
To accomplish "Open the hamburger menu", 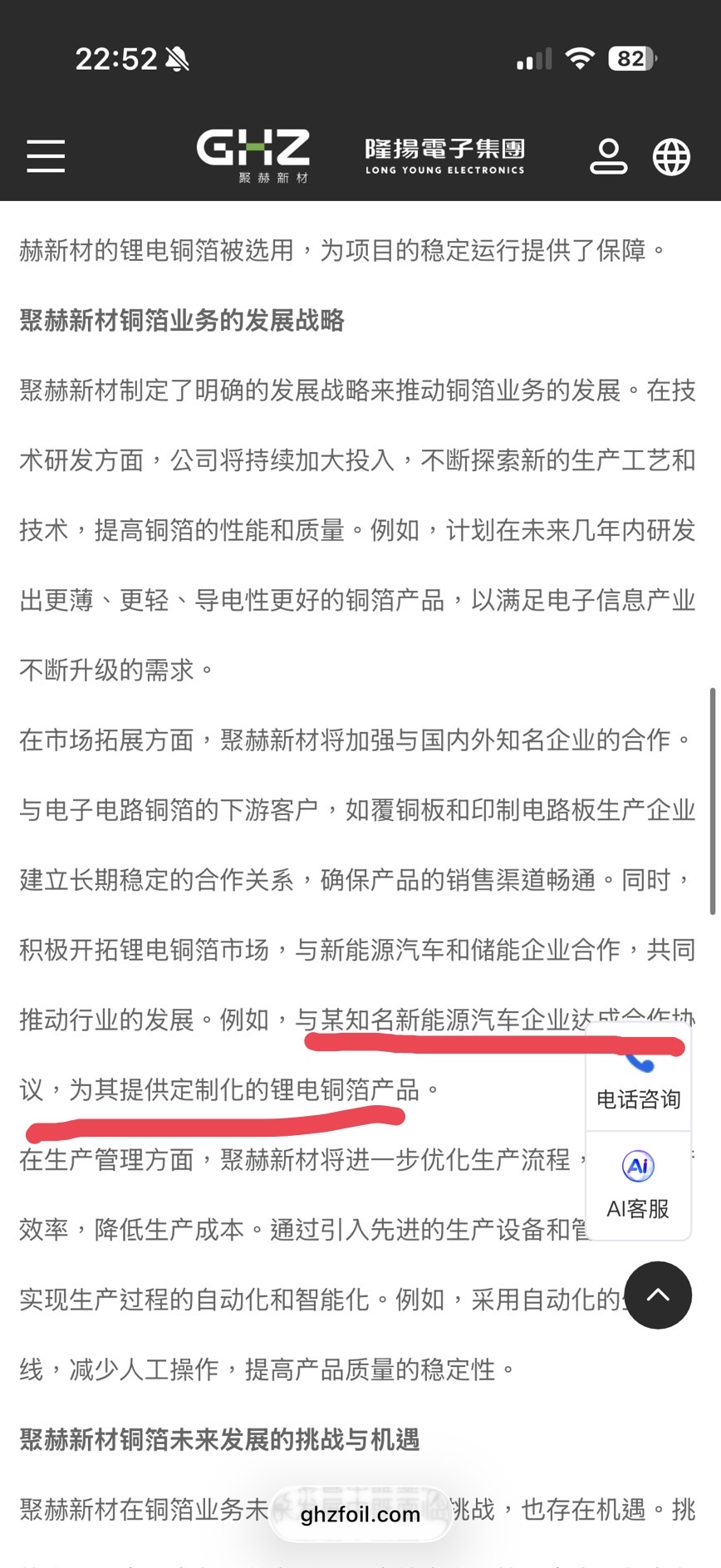I will coord(46,155).
